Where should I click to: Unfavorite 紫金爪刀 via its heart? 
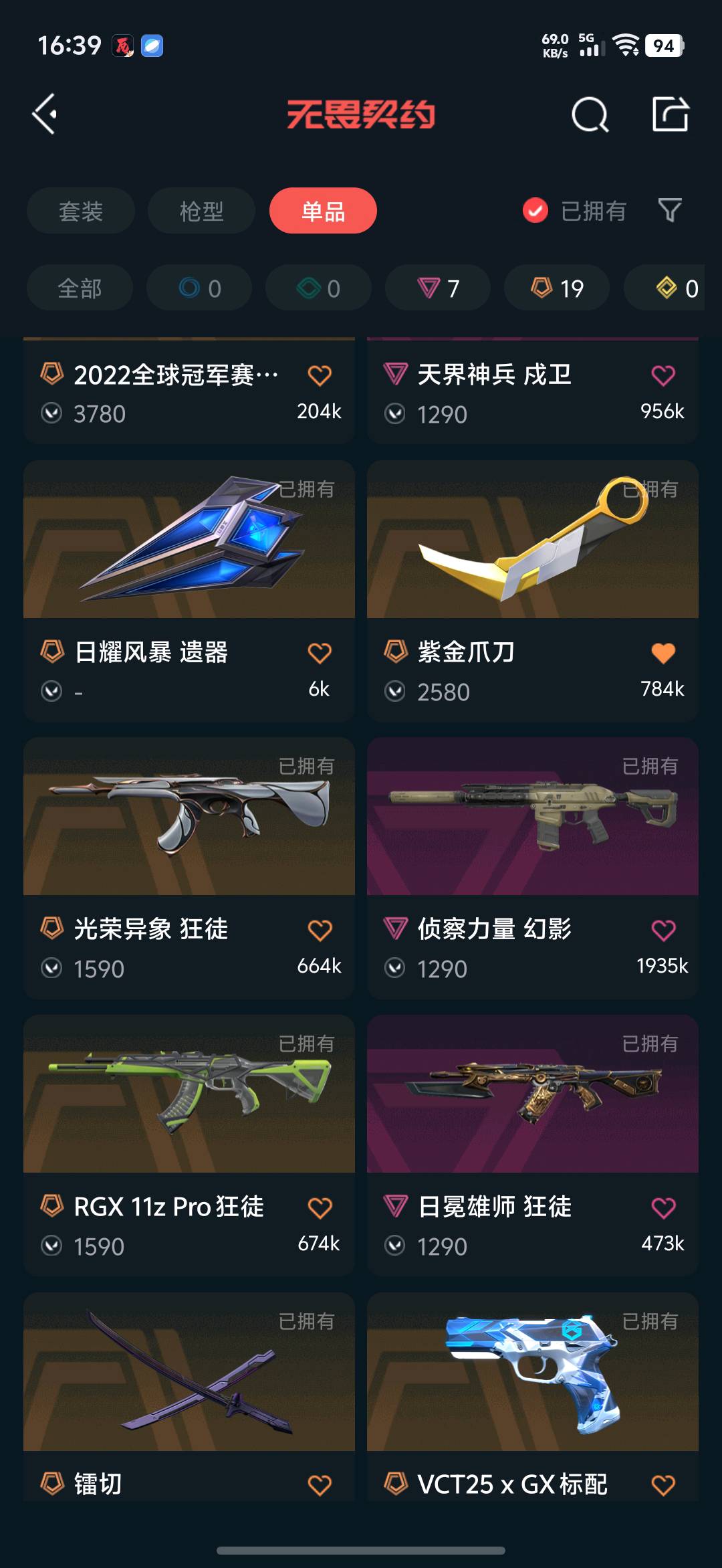coord(663,653)
